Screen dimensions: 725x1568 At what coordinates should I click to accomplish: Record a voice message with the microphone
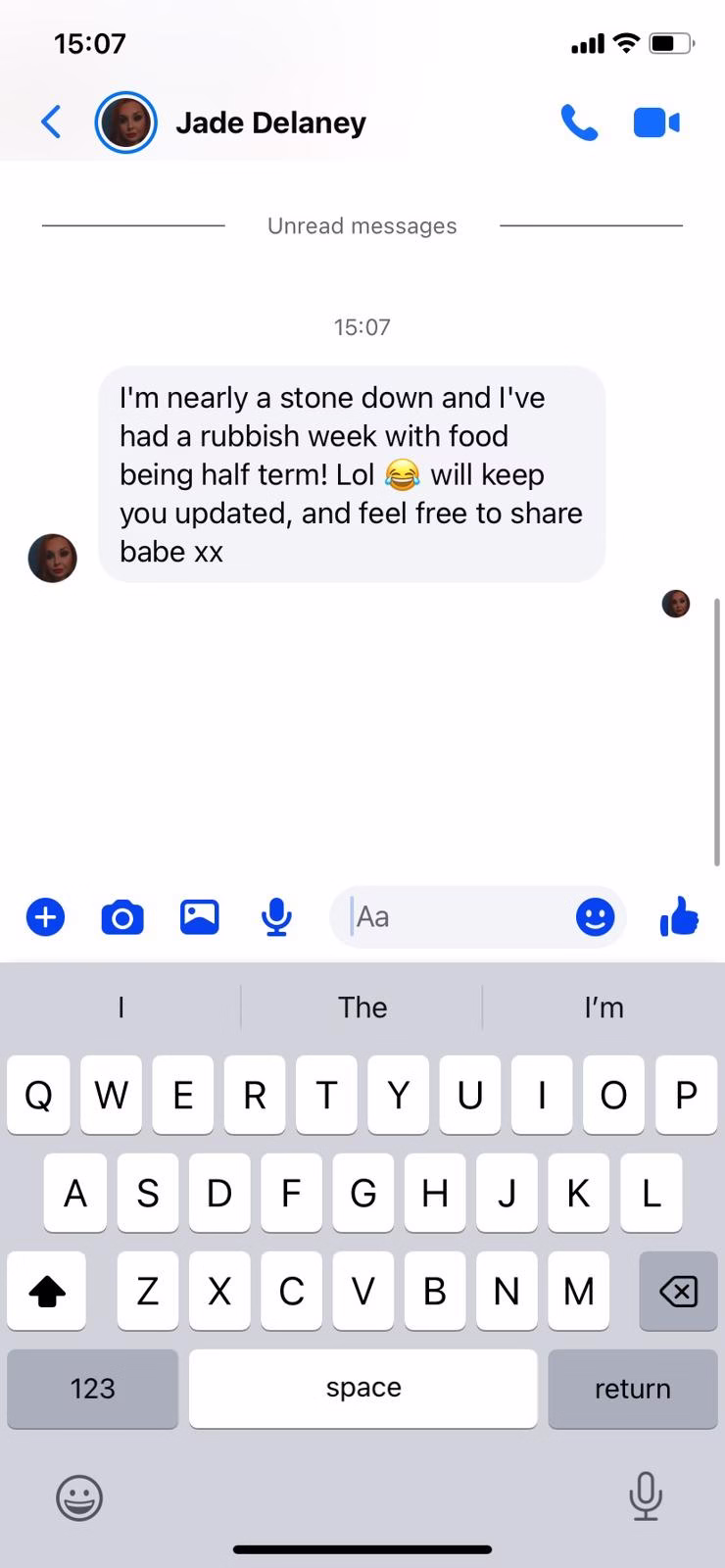pos(276,917)
